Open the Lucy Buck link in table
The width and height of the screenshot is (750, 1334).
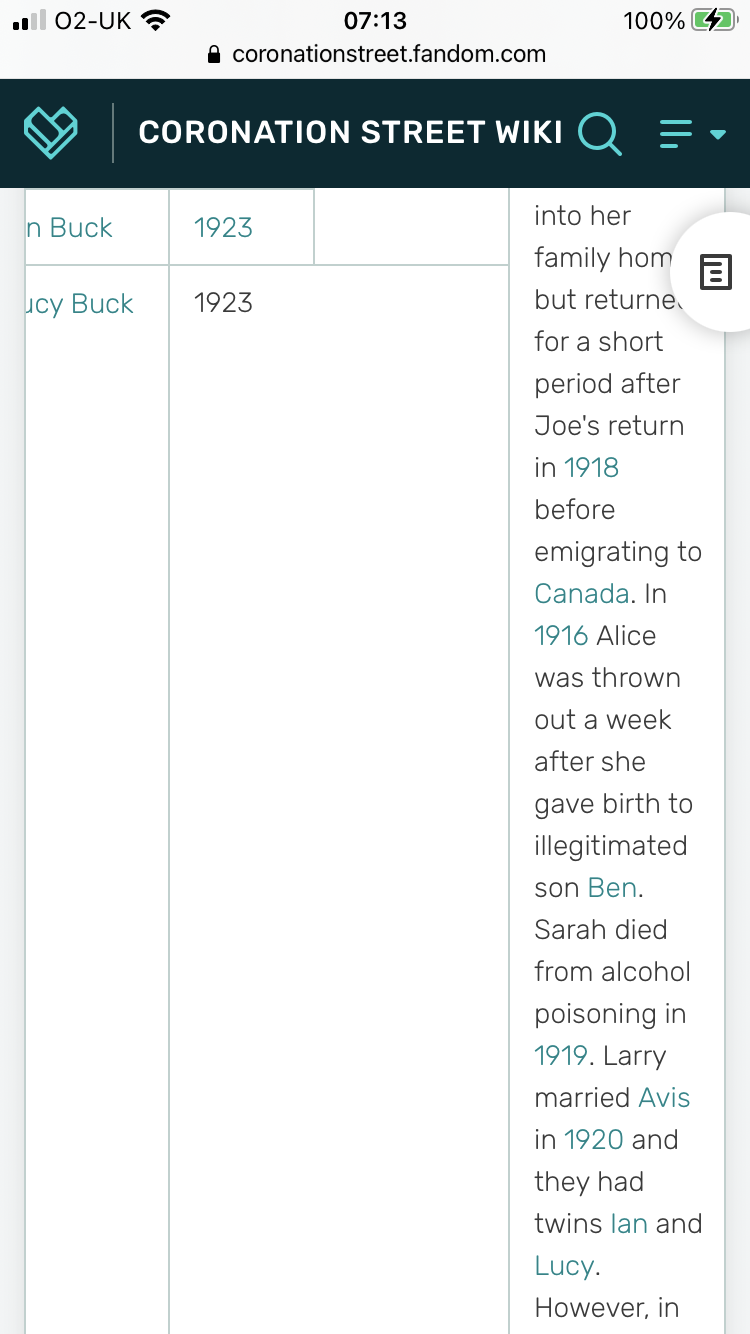point(79,303)
